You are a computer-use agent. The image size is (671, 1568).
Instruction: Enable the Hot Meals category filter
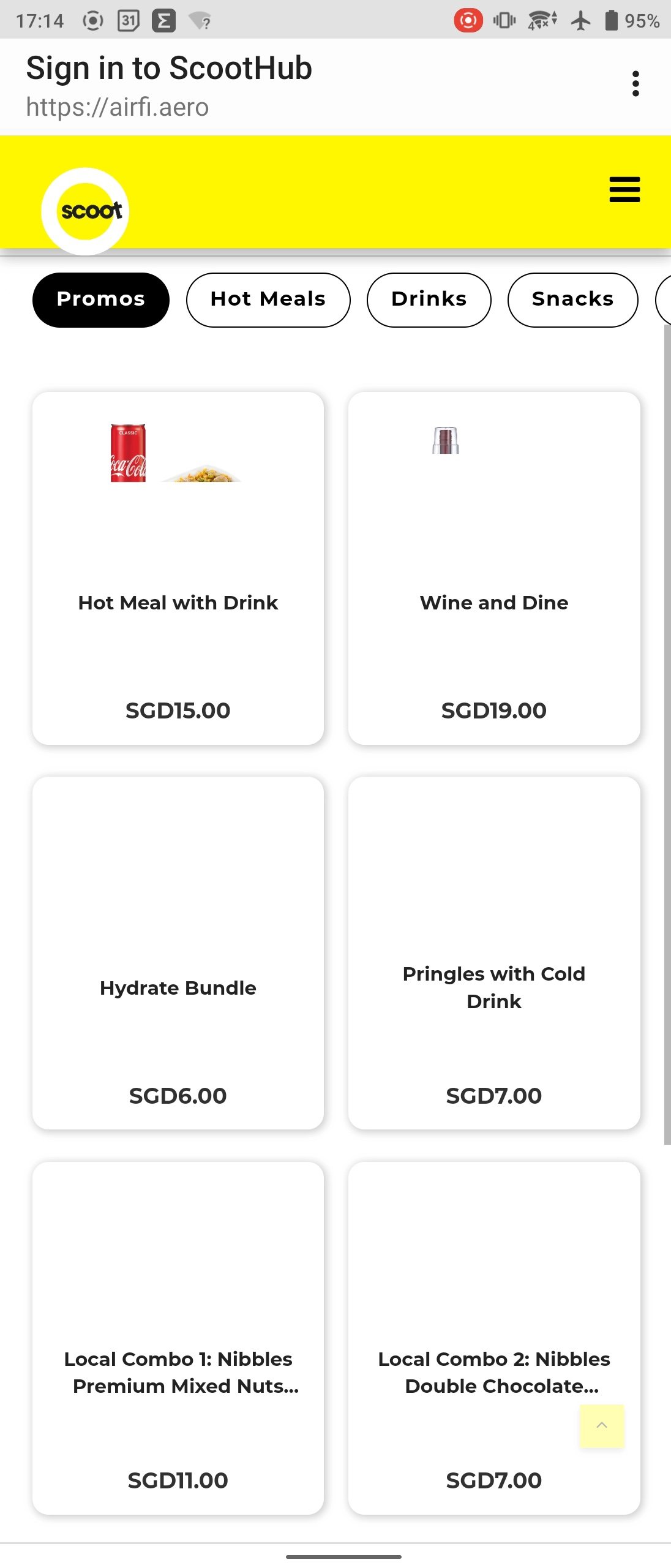click(268, 300)
